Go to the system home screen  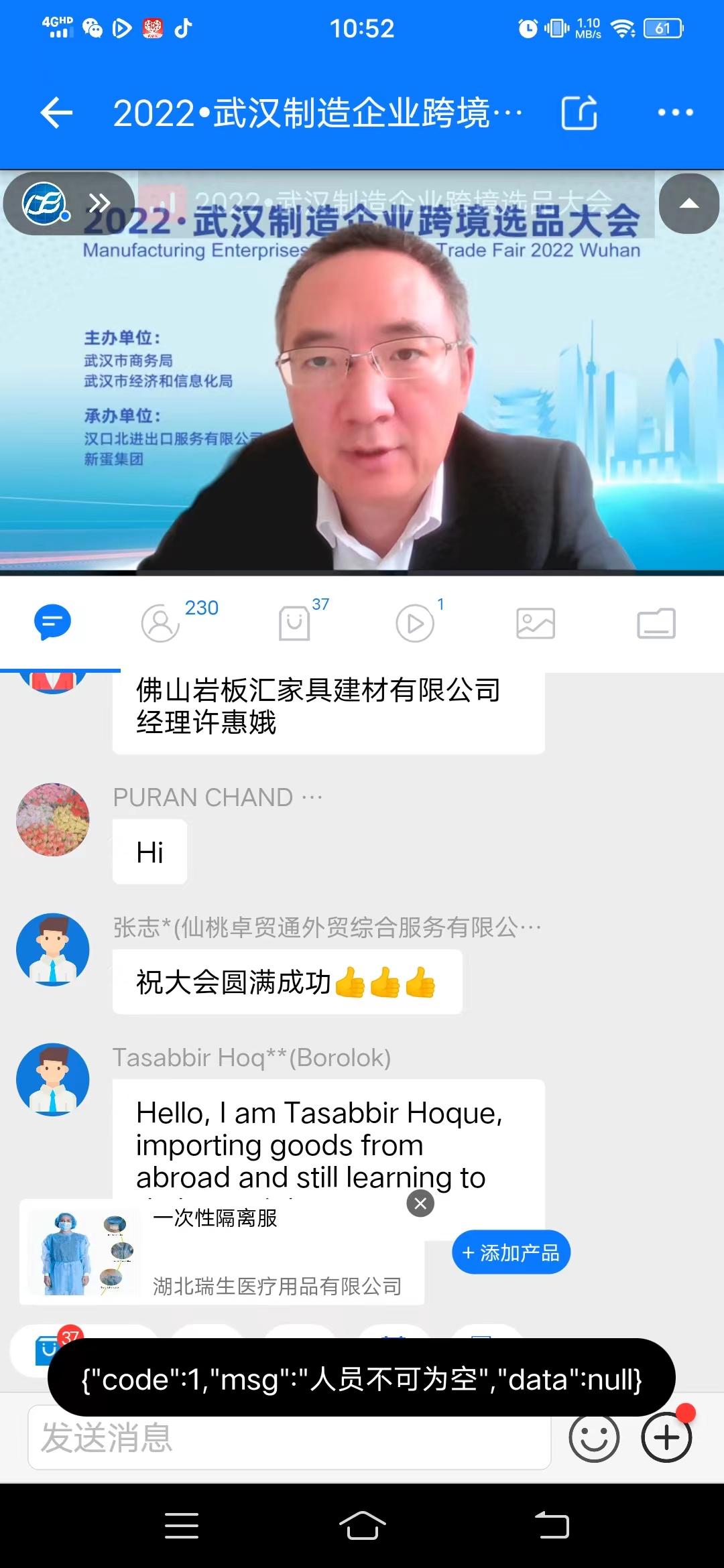pos(362,1526)
